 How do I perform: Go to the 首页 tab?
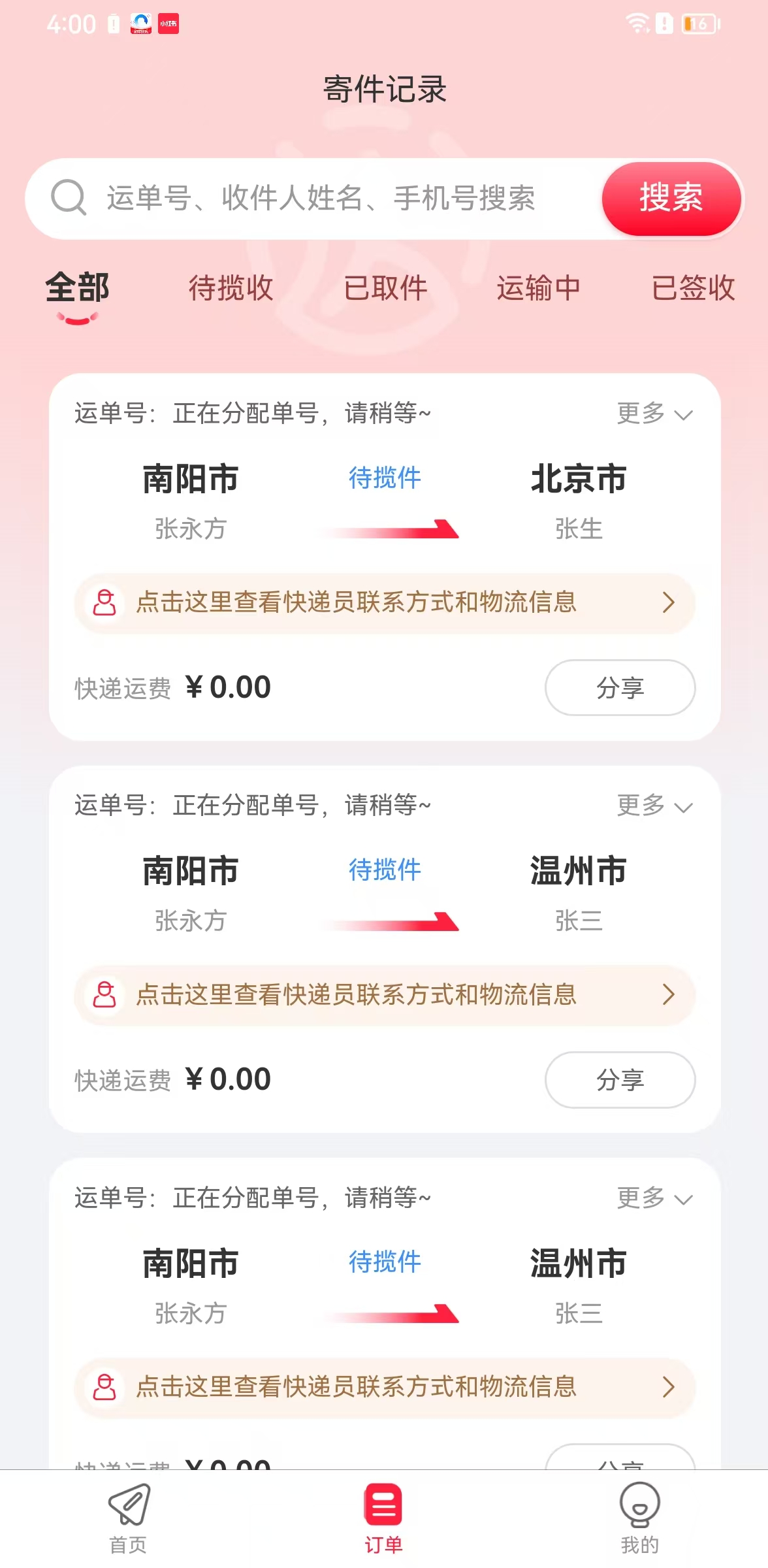coord(128,1518)
